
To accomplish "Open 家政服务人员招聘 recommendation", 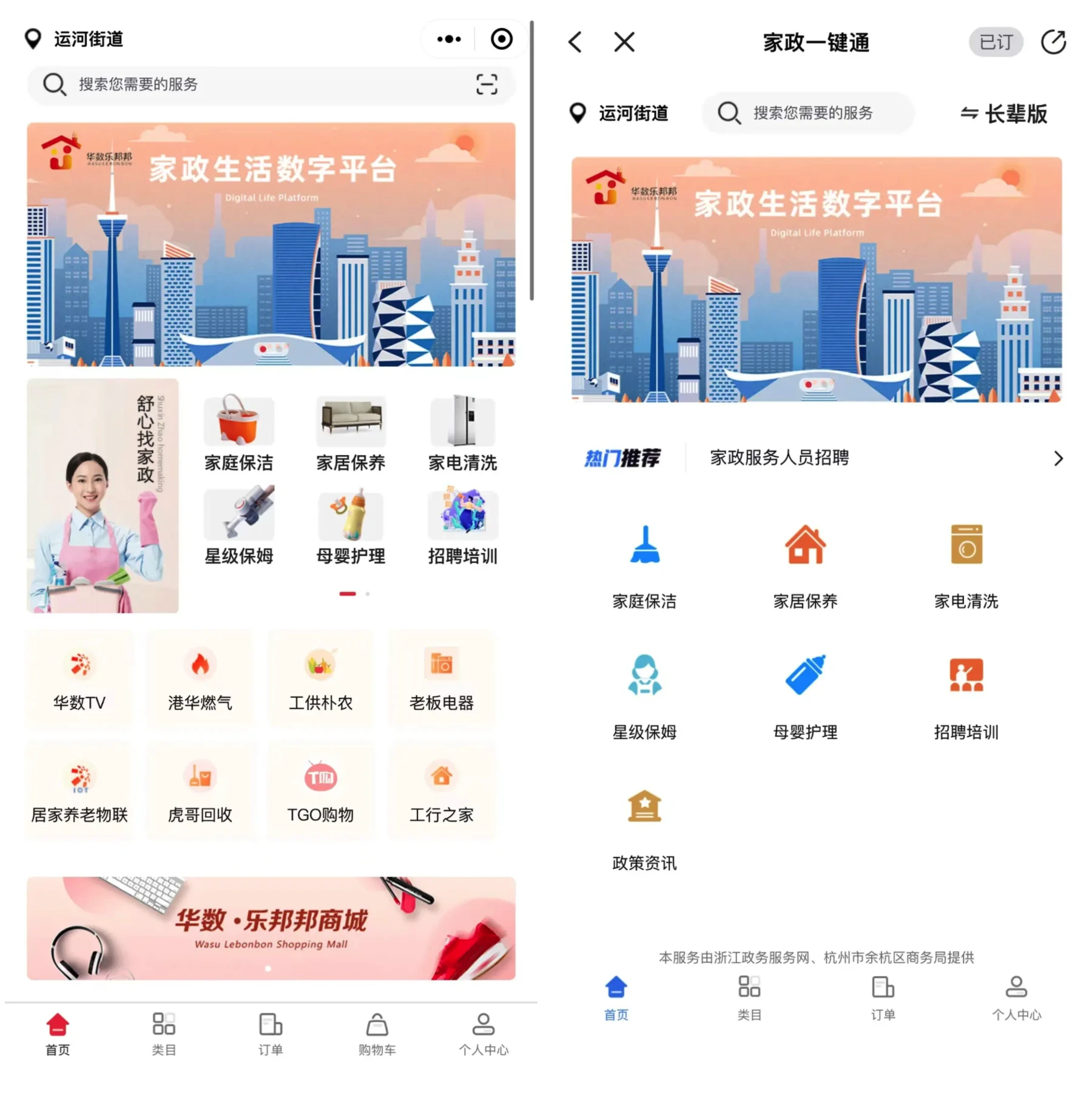I will pos(780,457).
